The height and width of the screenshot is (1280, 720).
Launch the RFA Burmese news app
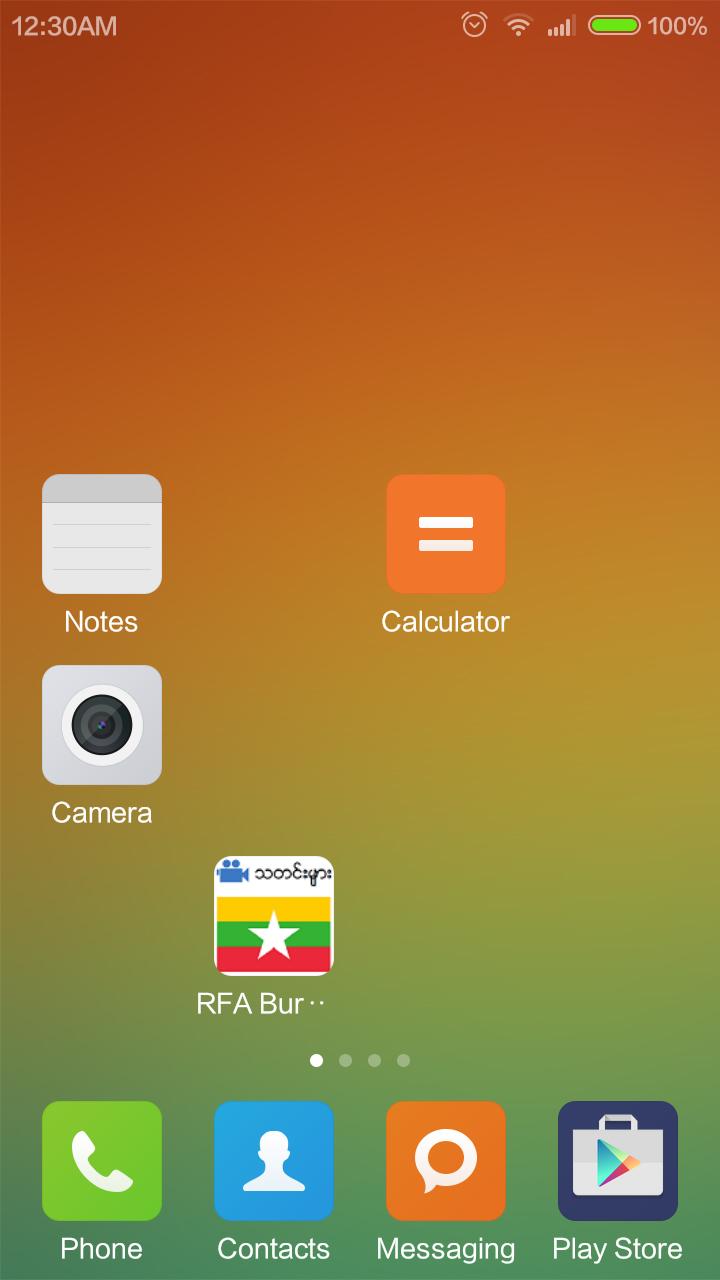[273, 915]
